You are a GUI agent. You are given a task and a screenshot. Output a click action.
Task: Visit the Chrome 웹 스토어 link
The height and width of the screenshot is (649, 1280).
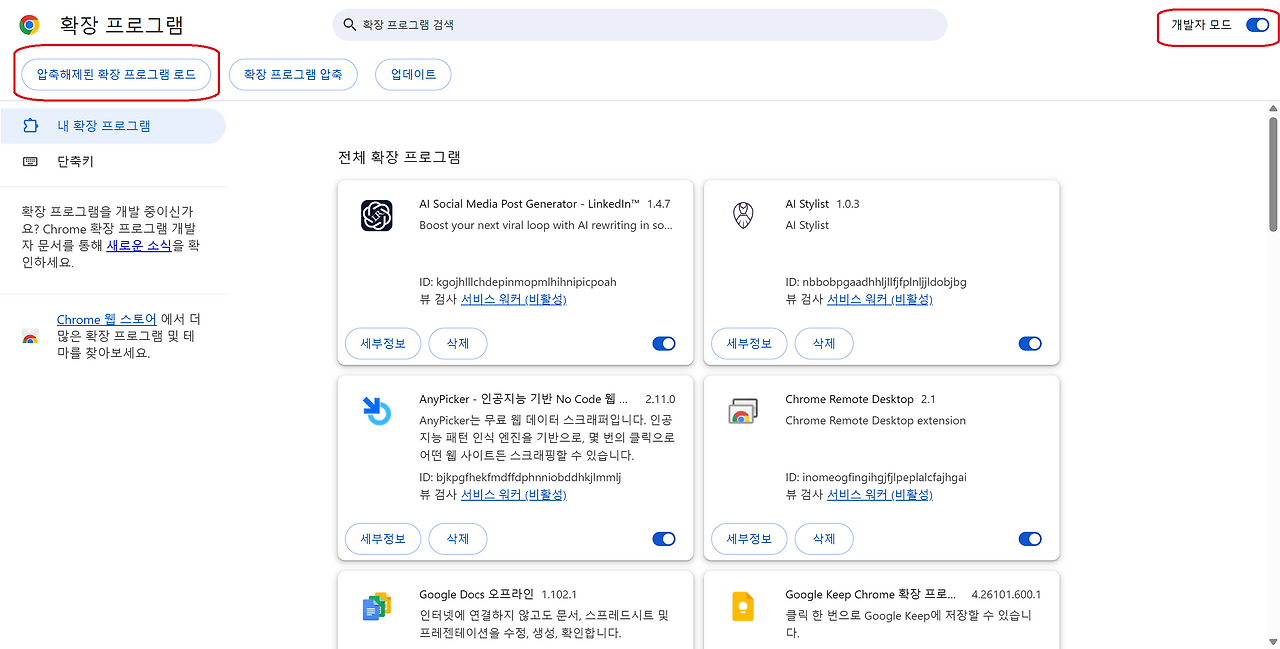[106, 320]
